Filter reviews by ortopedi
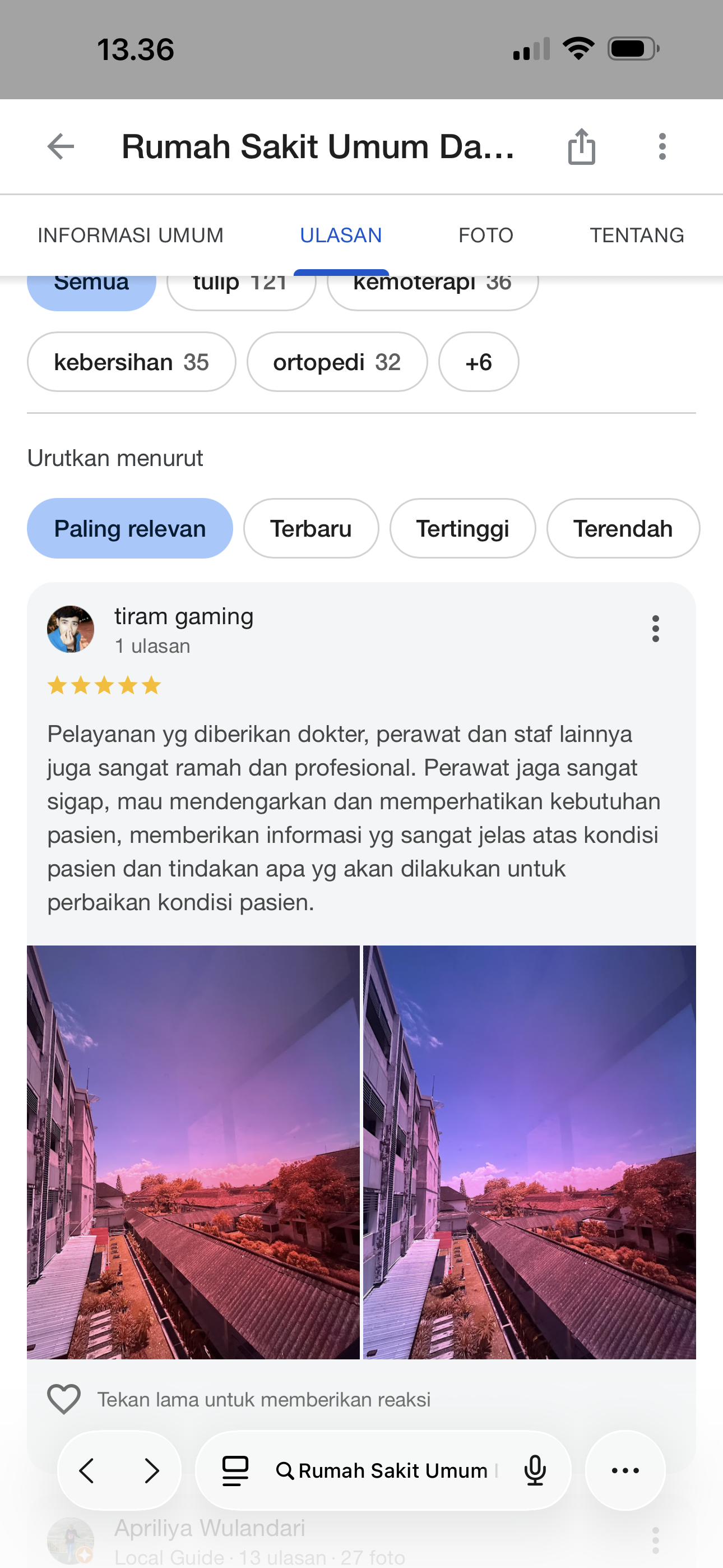 click(x=336, y=362)
